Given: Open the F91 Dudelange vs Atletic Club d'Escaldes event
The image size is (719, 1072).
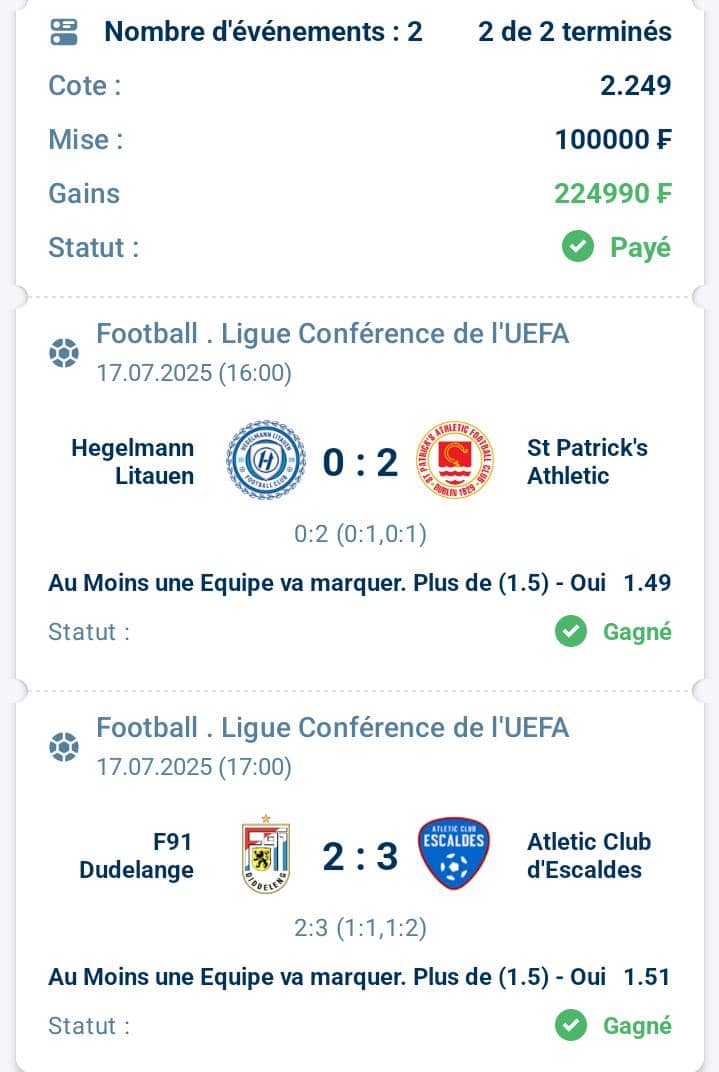Looking at the screenshot, I should pyautogui.click(x=360, y=856).
